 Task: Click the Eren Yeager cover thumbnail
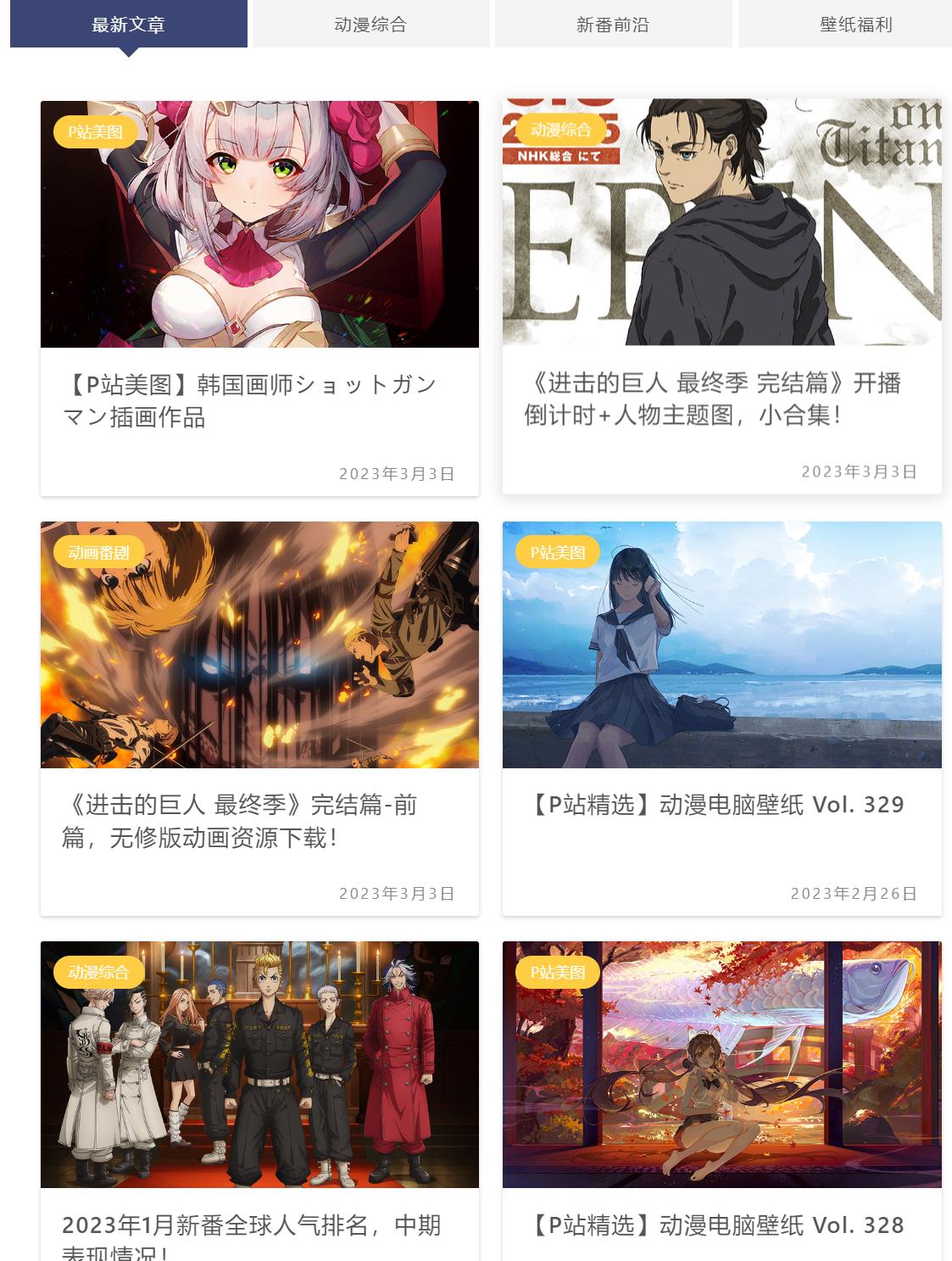[x=721, y=222]
